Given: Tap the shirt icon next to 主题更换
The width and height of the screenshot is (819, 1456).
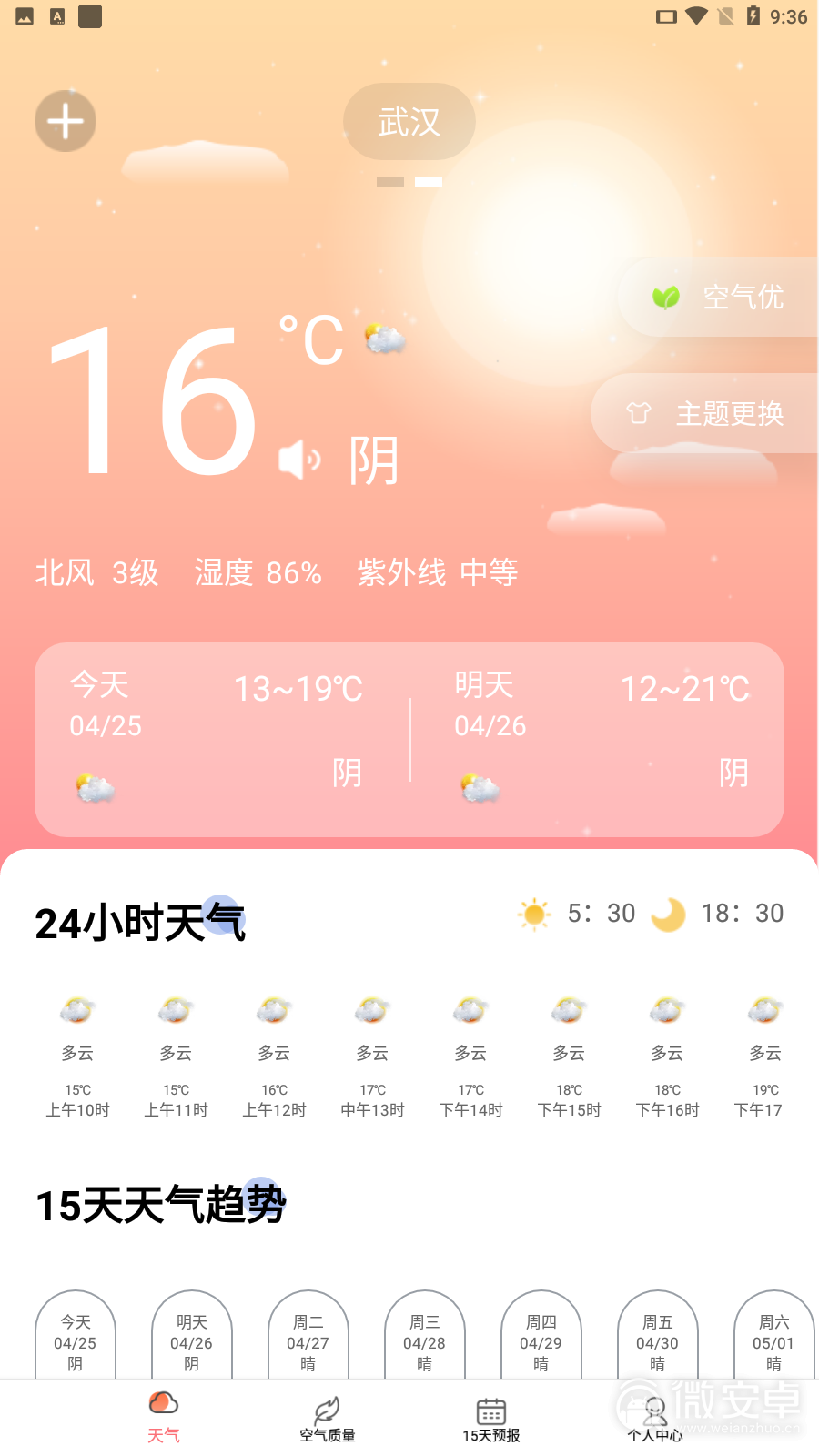Looking at the screenshot, I should tap(640, 413).
